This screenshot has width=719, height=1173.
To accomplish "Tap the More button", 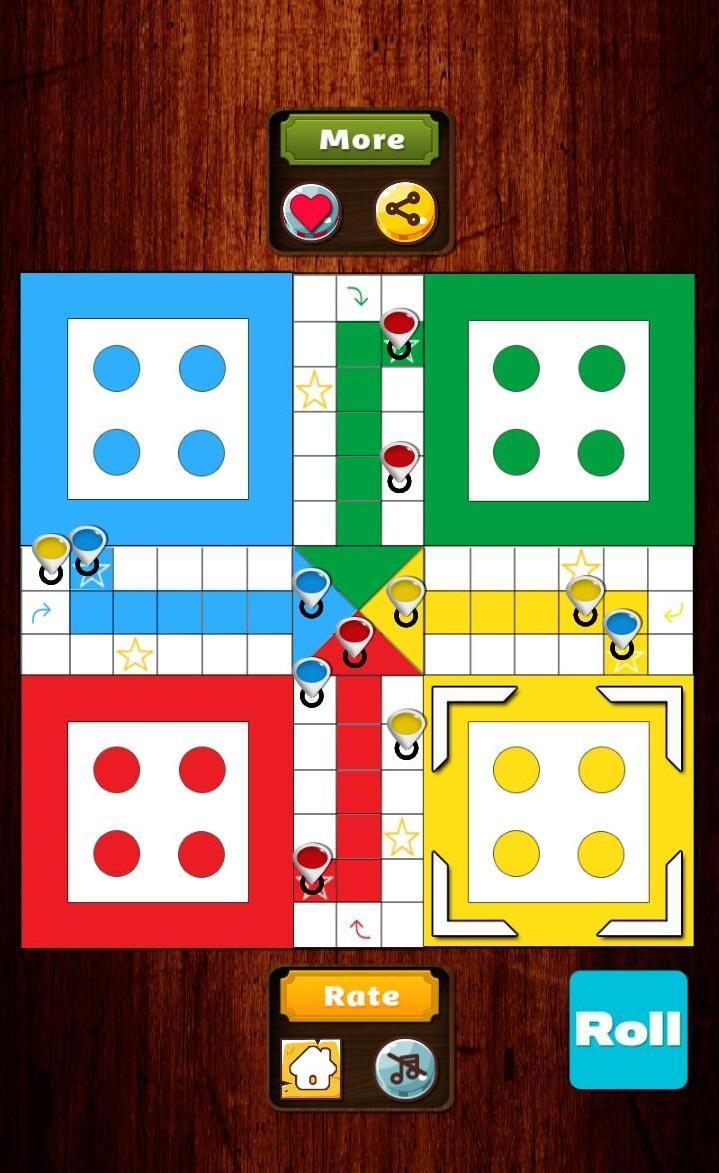I will pyautogui.click(x=360, y=139).
